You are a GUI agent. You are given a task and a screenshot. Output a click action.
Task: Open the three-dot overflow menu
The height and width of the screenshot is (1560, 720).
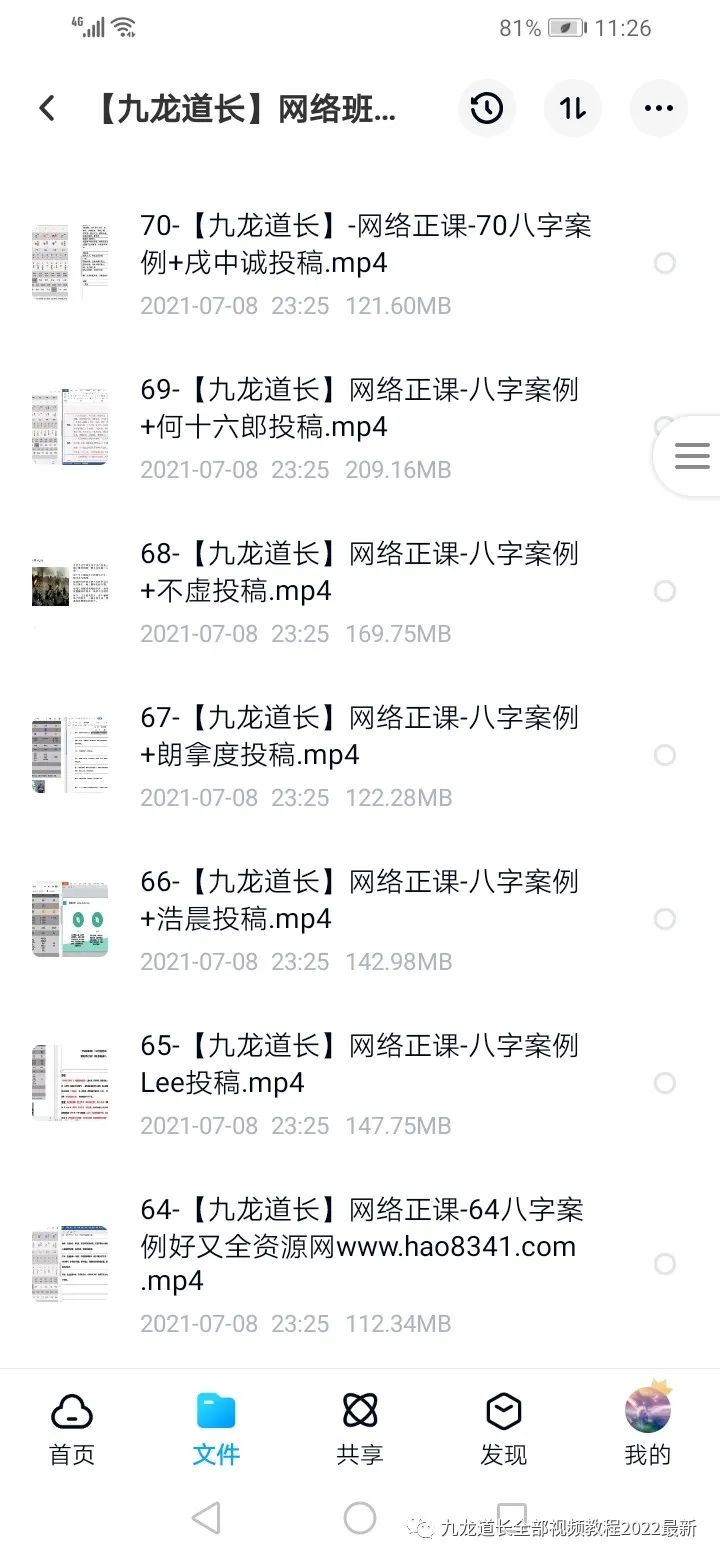(x=659, y=108)
